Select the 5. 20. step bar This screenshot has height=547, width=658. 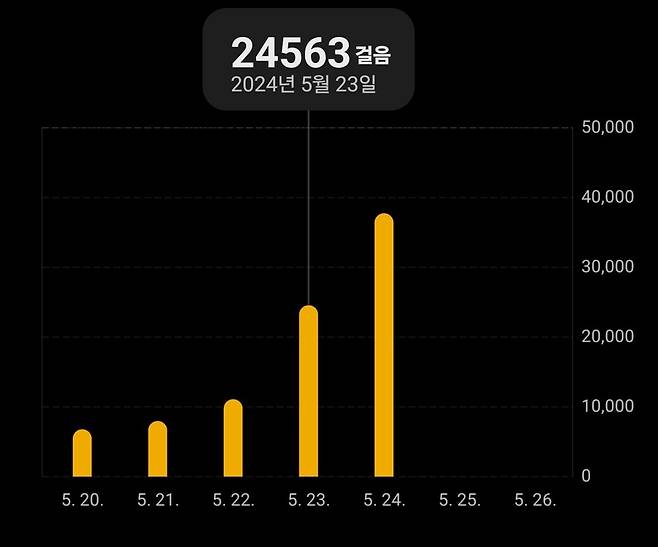pyautogui.click(x=82, y=453)
